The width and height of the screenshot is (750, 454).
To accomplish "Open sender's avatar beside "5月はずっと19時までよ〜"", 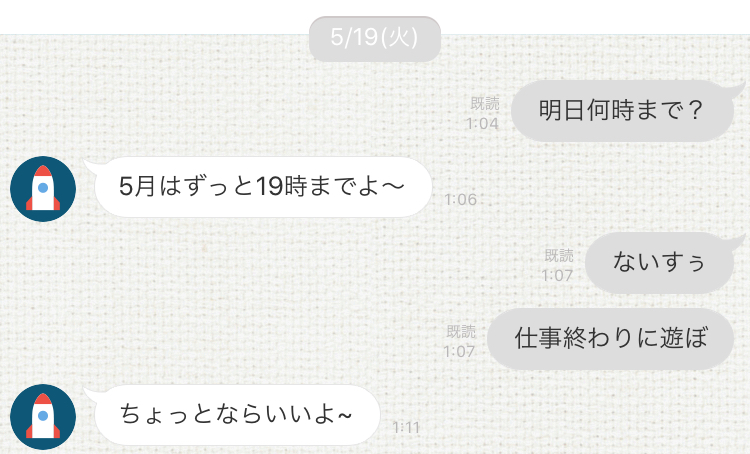I will (43, 190).
